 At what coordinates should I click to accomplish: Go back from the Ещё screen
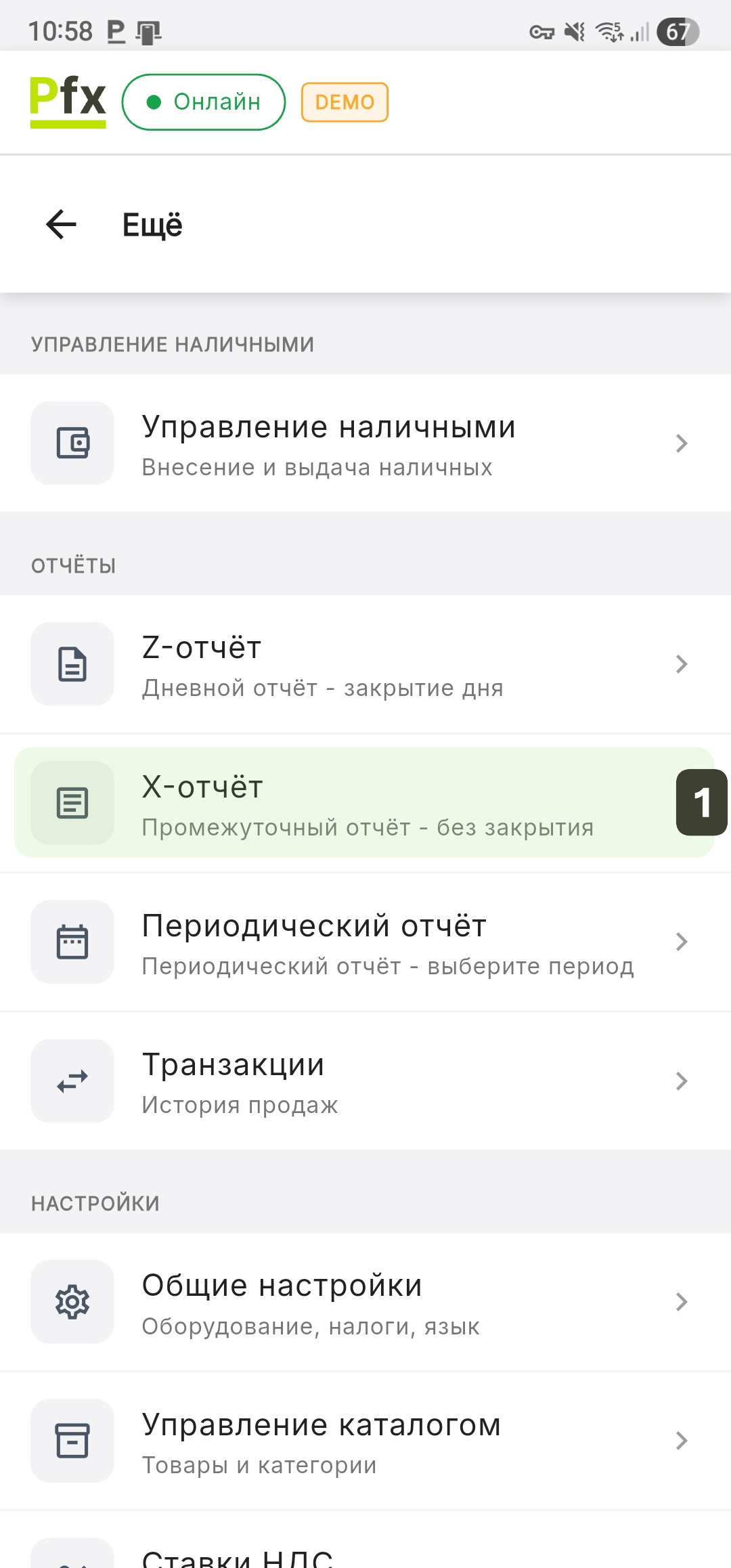point(62,225)
